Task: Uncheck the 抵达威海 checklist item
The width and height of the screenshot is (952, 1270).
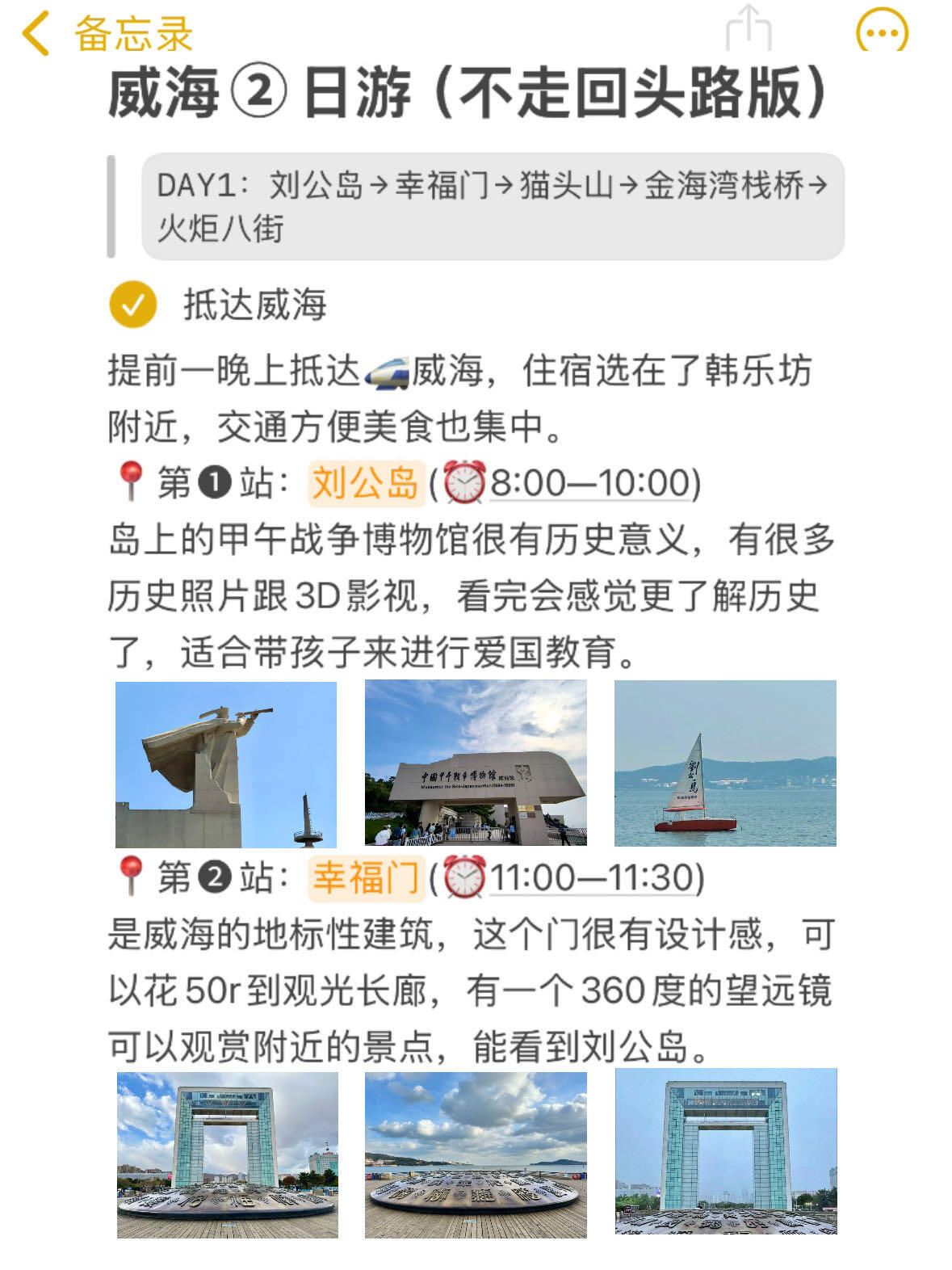Action: (x=133, y=305)
